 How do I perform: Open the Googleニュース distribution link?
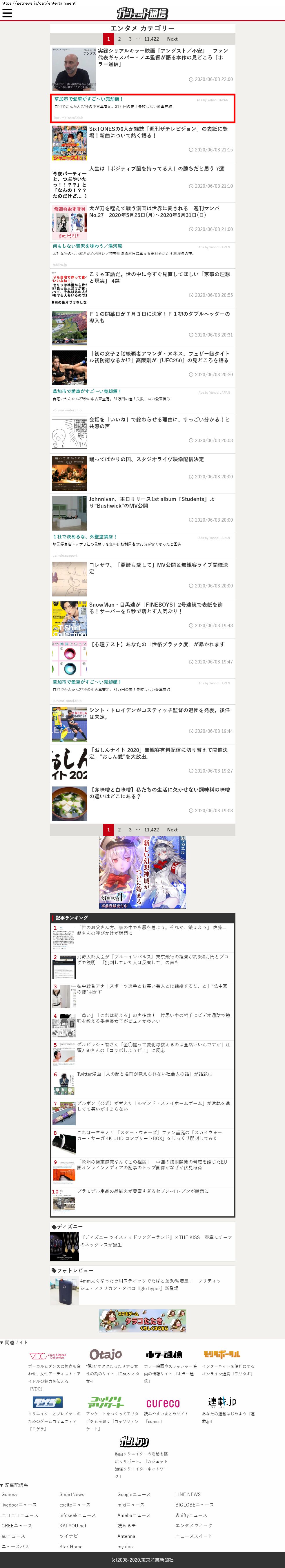133,1494
